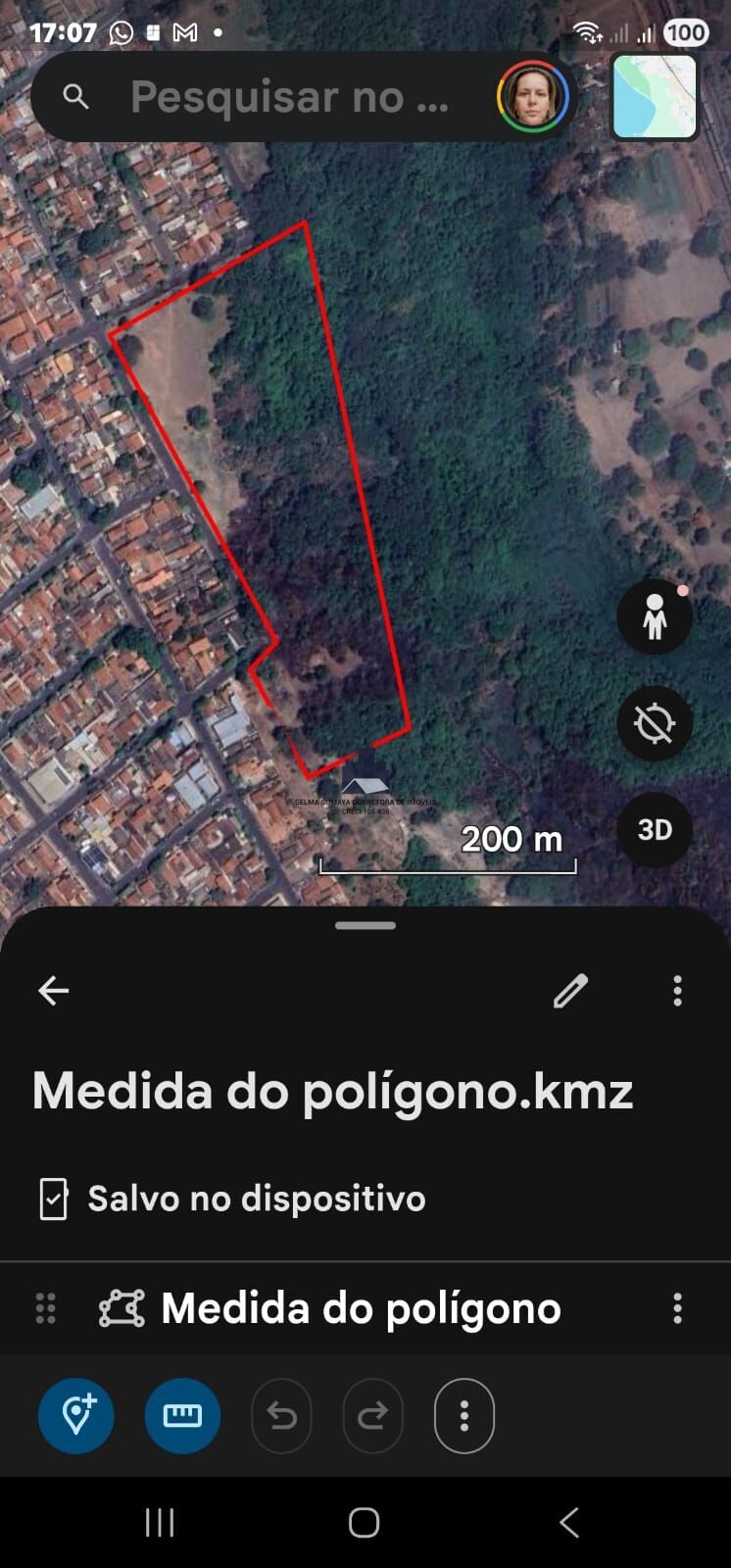The width and height of the screenshot is (731, 1568).
Task: Go back using the panel arrow
Action: pos(54,991)
